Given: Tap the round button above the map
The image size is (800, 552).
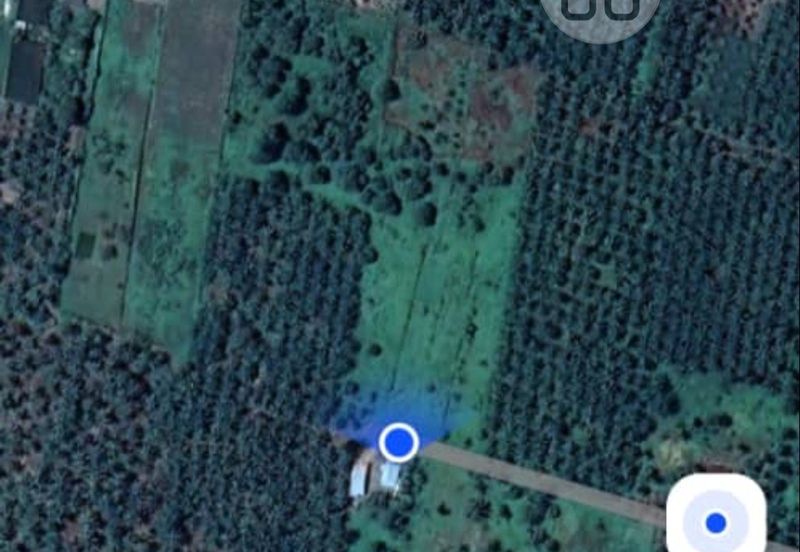Looking at the screenshot, I should click(600, 10).
